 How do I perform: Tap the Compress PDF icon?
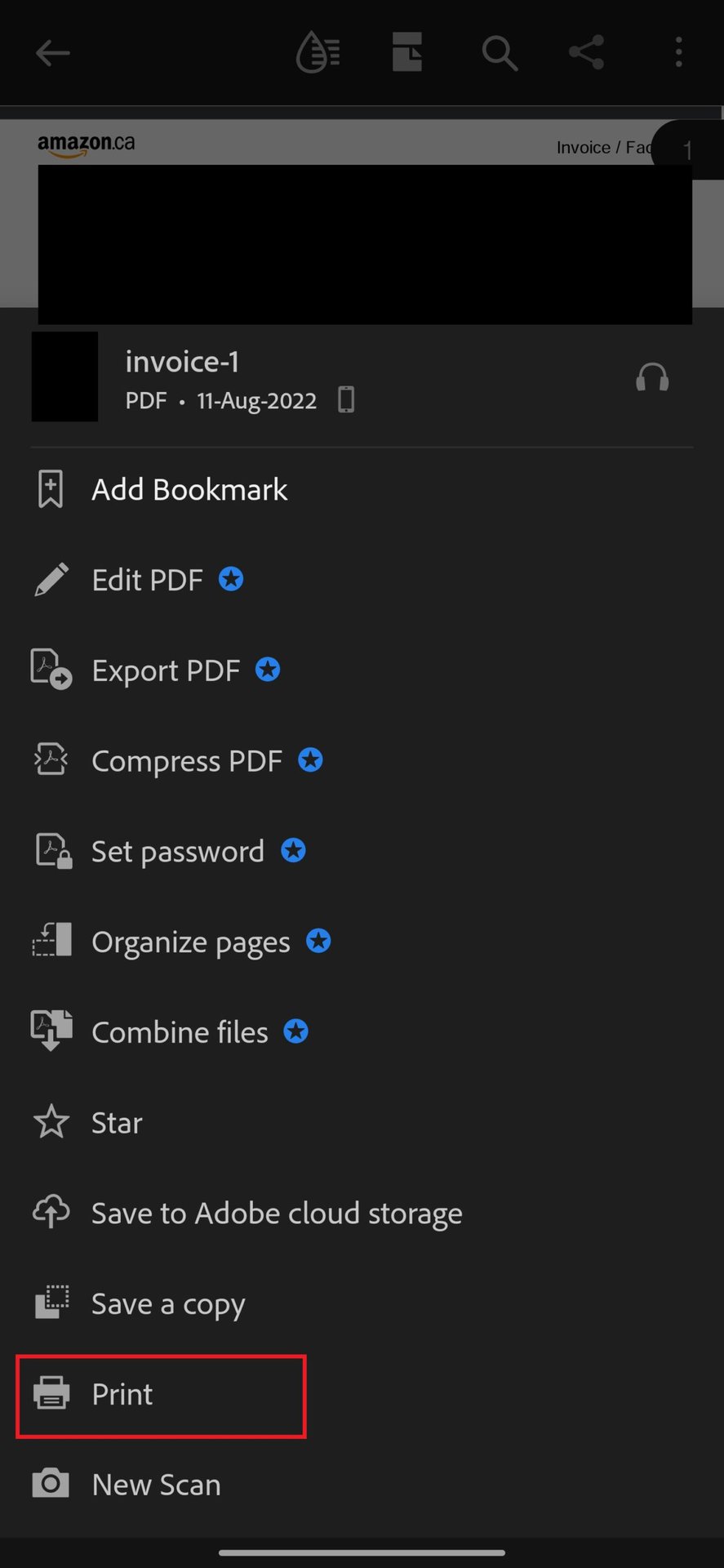coord(51,759)
